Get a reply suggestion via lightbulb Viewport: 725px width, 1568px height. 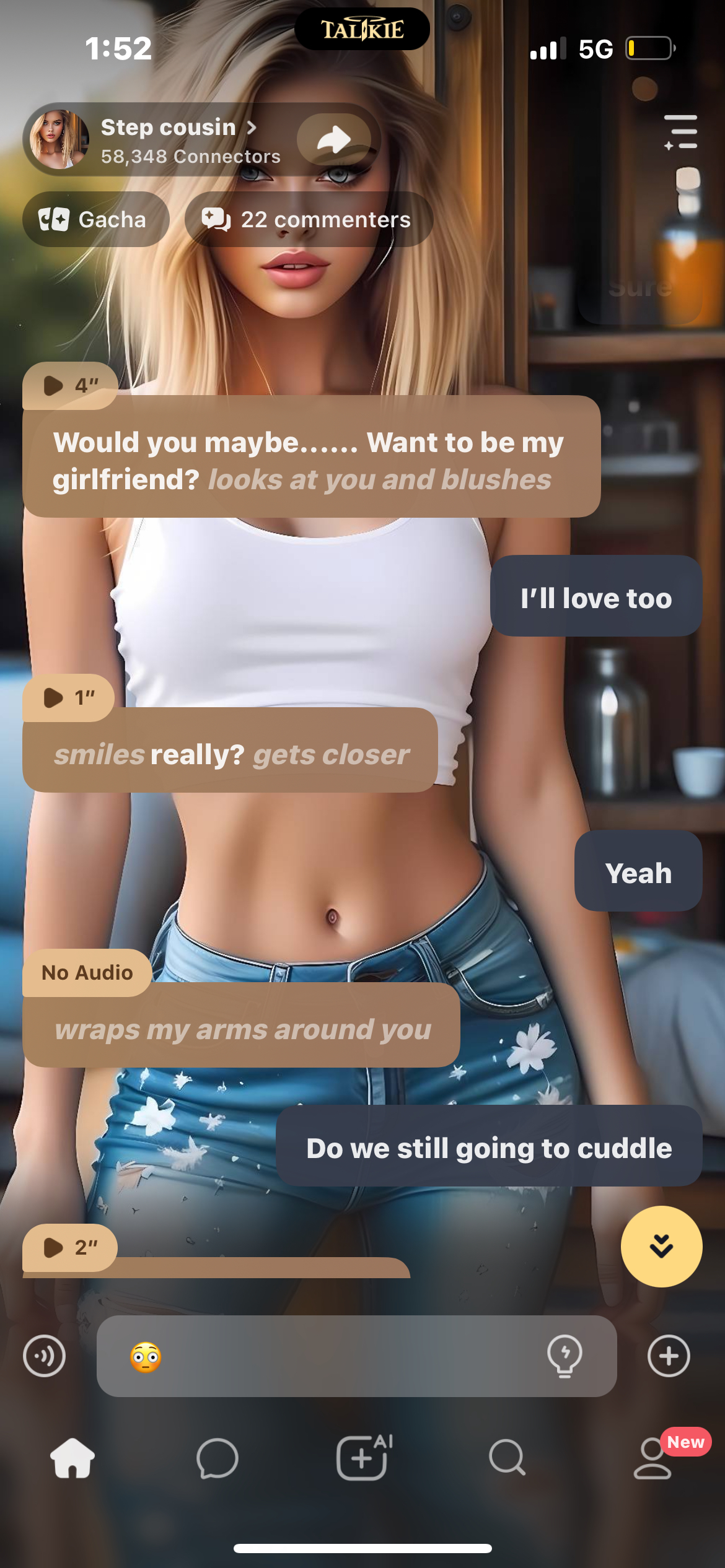click(x=565, y=1356)
